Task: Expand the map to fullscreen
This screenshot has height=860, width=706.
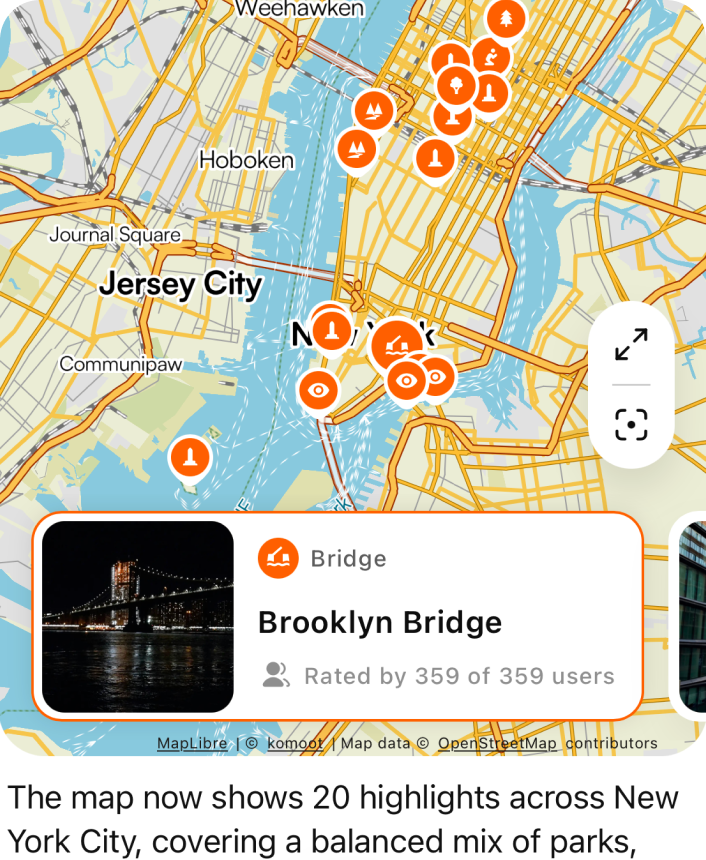Action: tap(631, 344)
